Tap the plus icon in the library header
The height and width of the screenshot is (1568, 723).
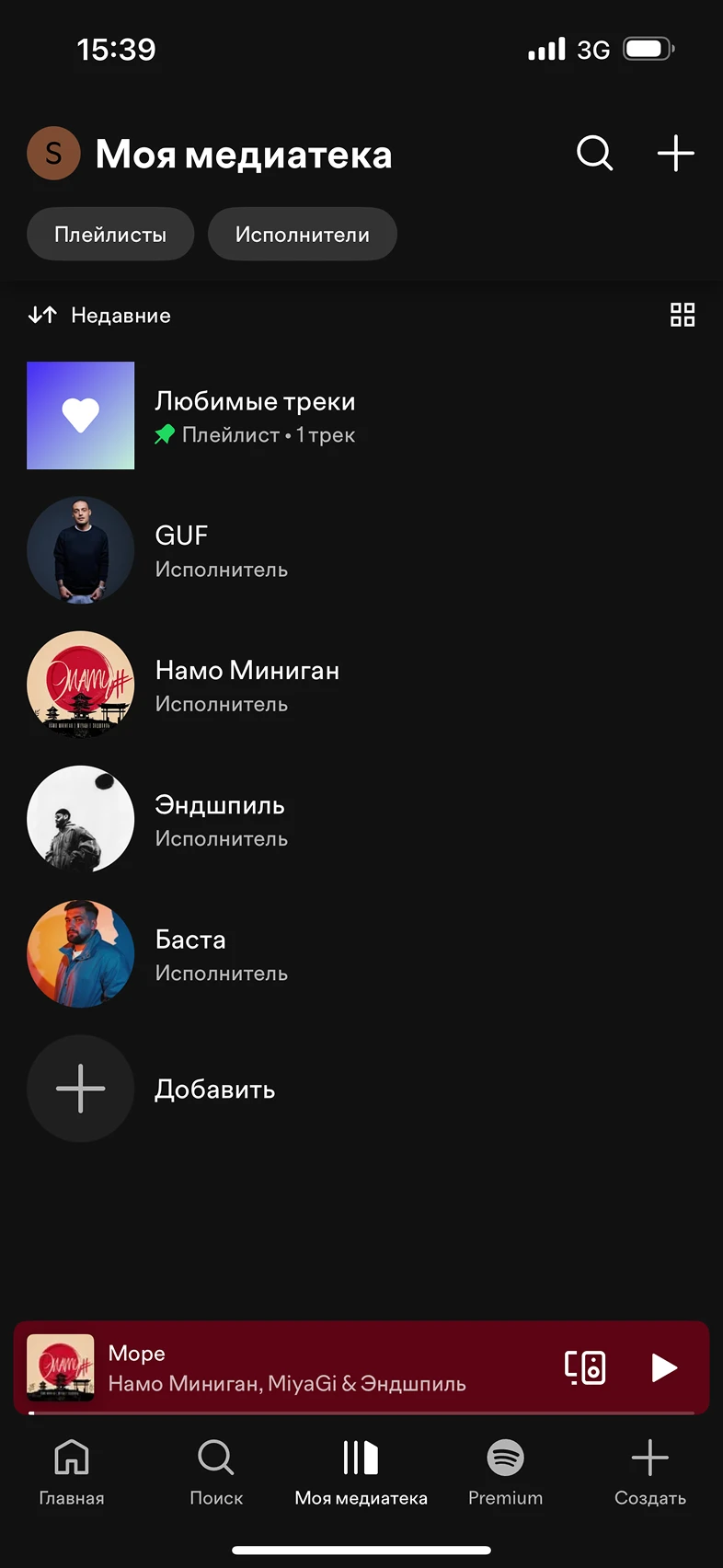click(x=675, y=153)
